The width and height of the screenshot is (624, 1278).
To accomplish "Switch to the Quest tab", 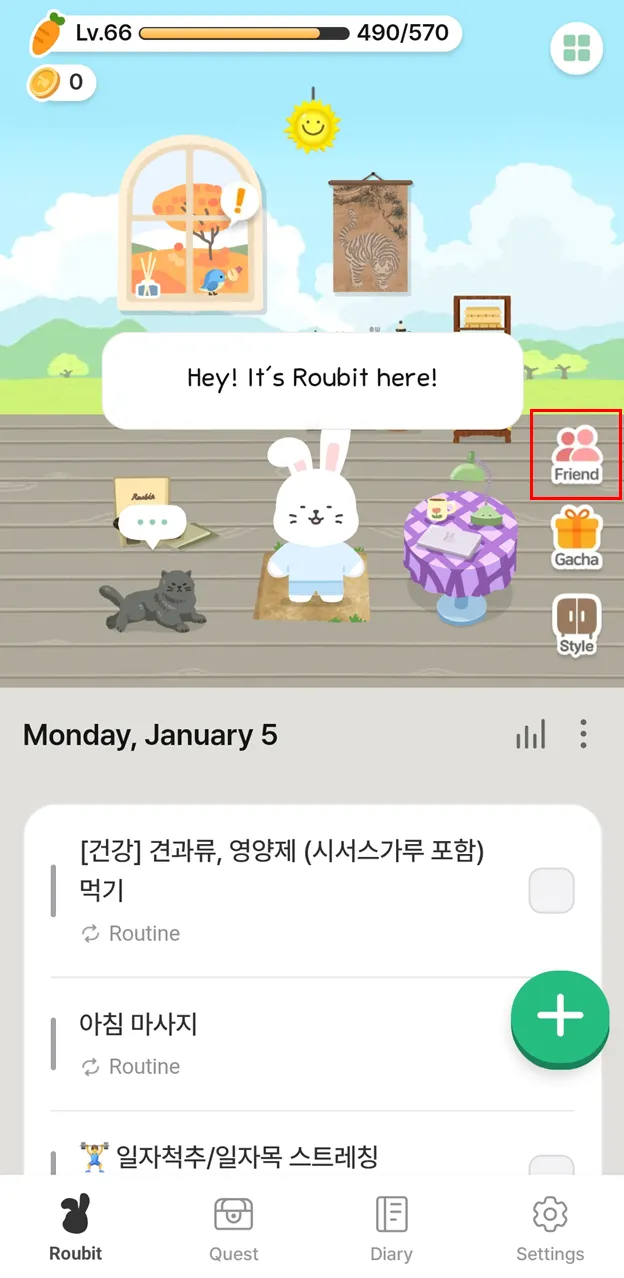I will pos(234,1229).
